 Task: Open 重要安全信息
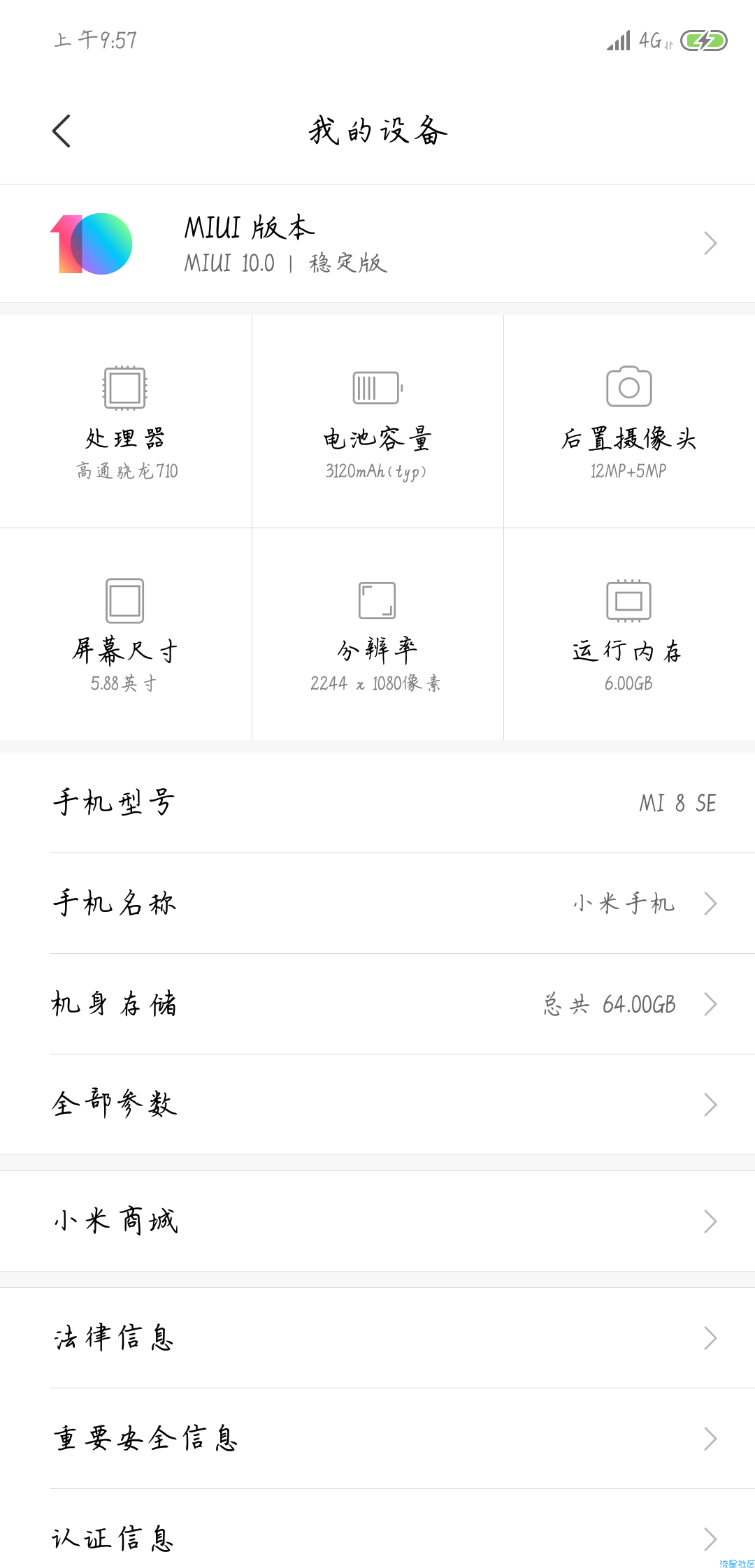pos(377,1439)
